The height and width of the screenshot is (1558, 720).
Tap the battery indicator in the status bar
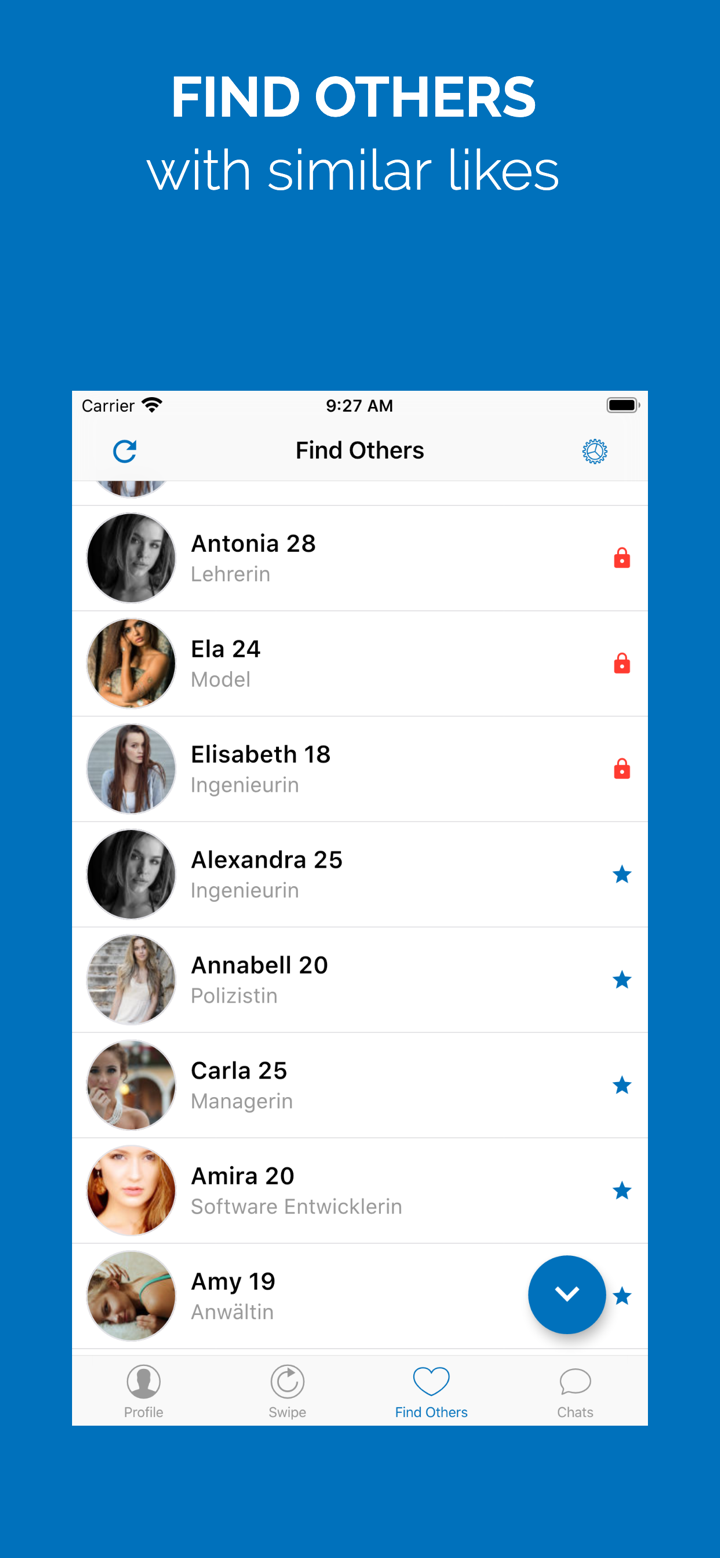coord(623,405)
